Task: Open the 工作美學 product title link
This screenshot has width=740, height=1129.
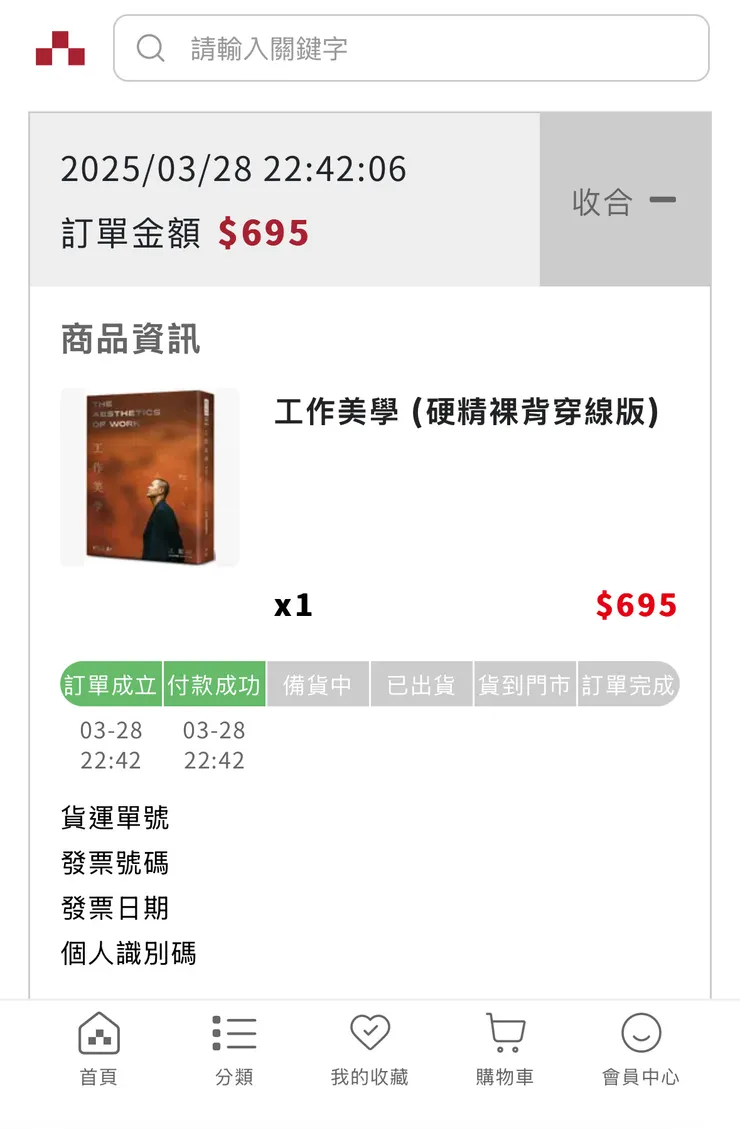Action: (x=465, y=413)
